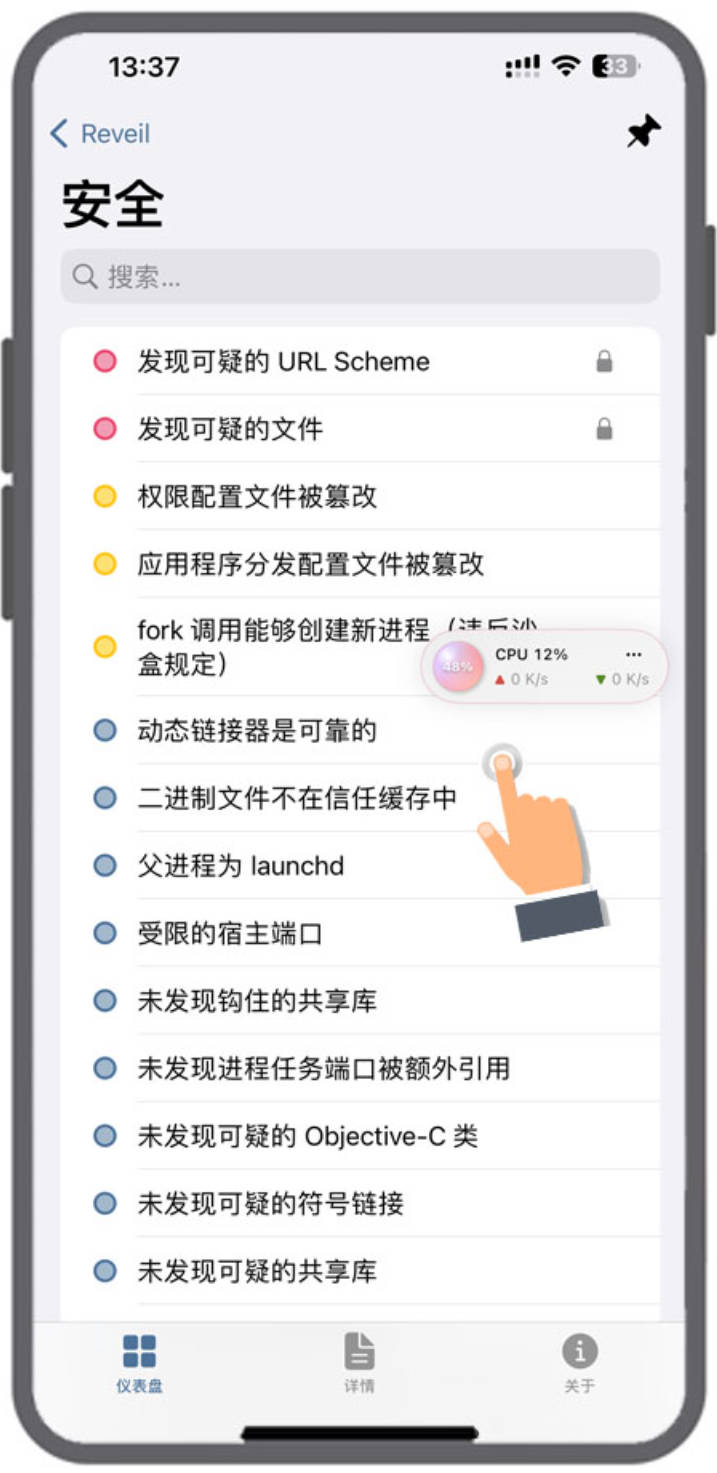The width and height of the screenshot is (717, 1473).
Task: Switch to the 详情 tab
Action: 359,1362
